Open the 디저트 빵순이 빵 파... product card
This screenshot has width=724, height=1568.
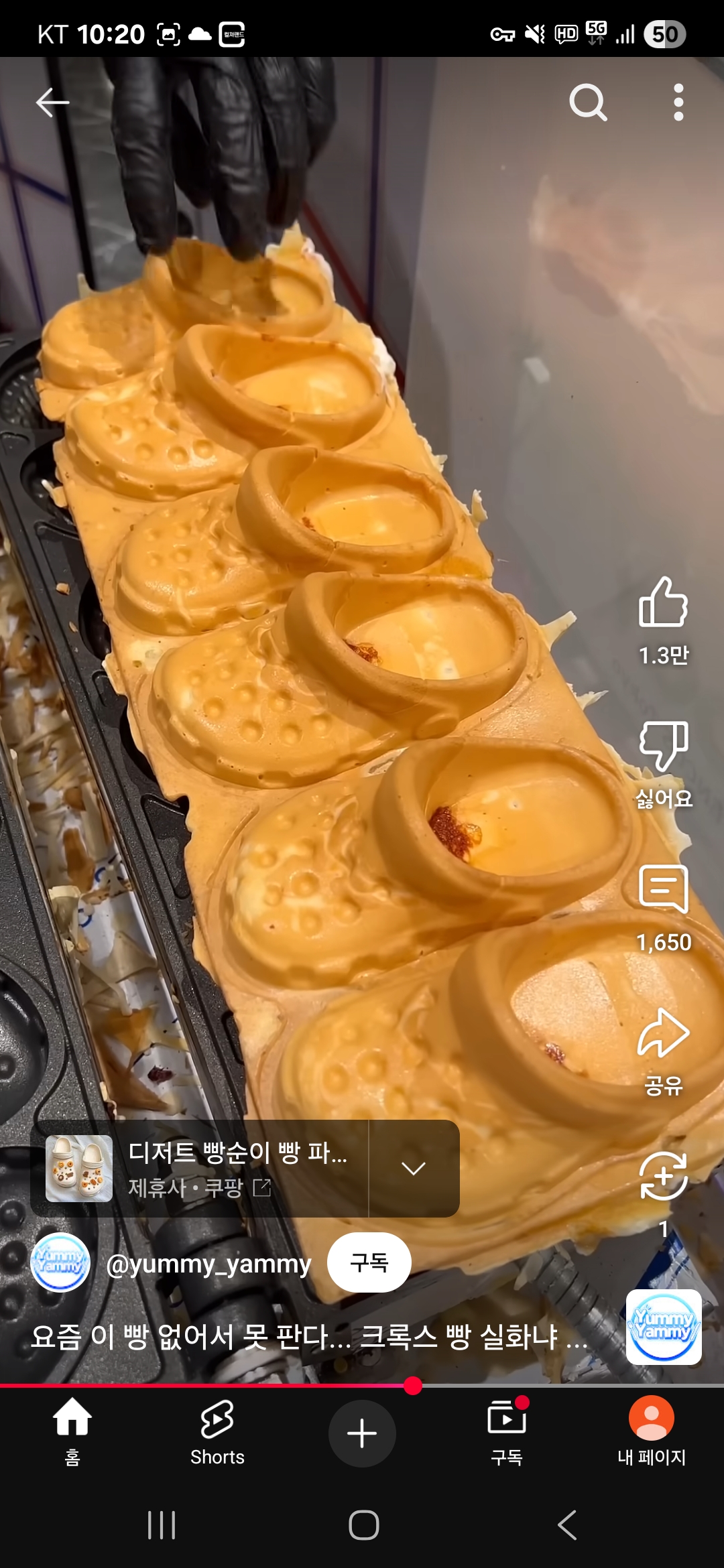pyautogui.click(x=201, y=1169)
